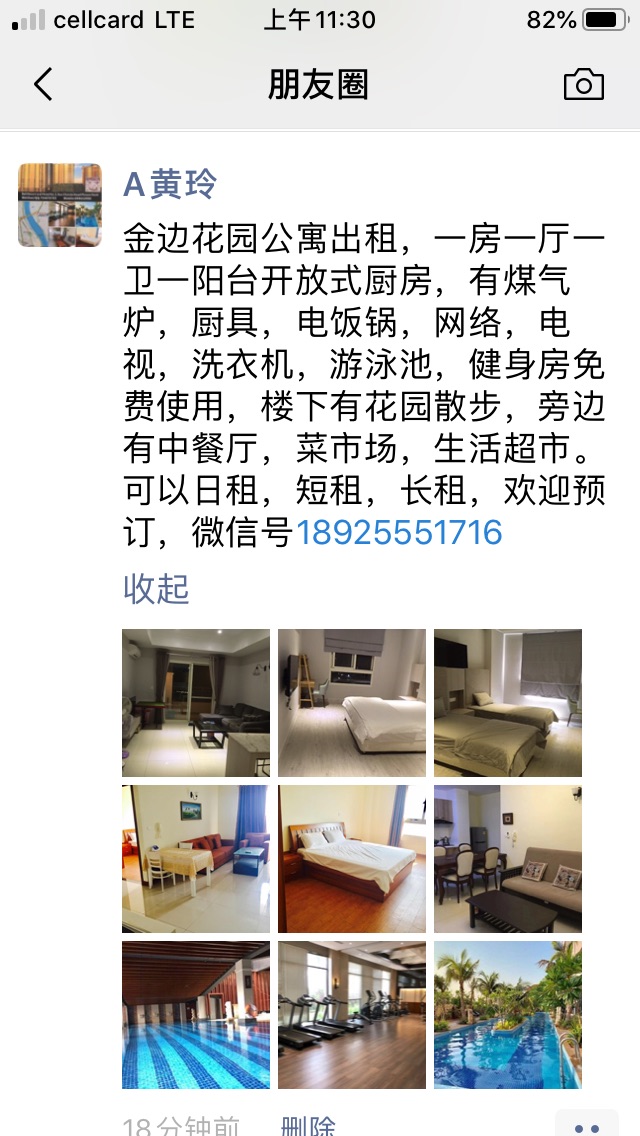Open the like and comment menu

pyautogui.click(x=587, y=1126)
